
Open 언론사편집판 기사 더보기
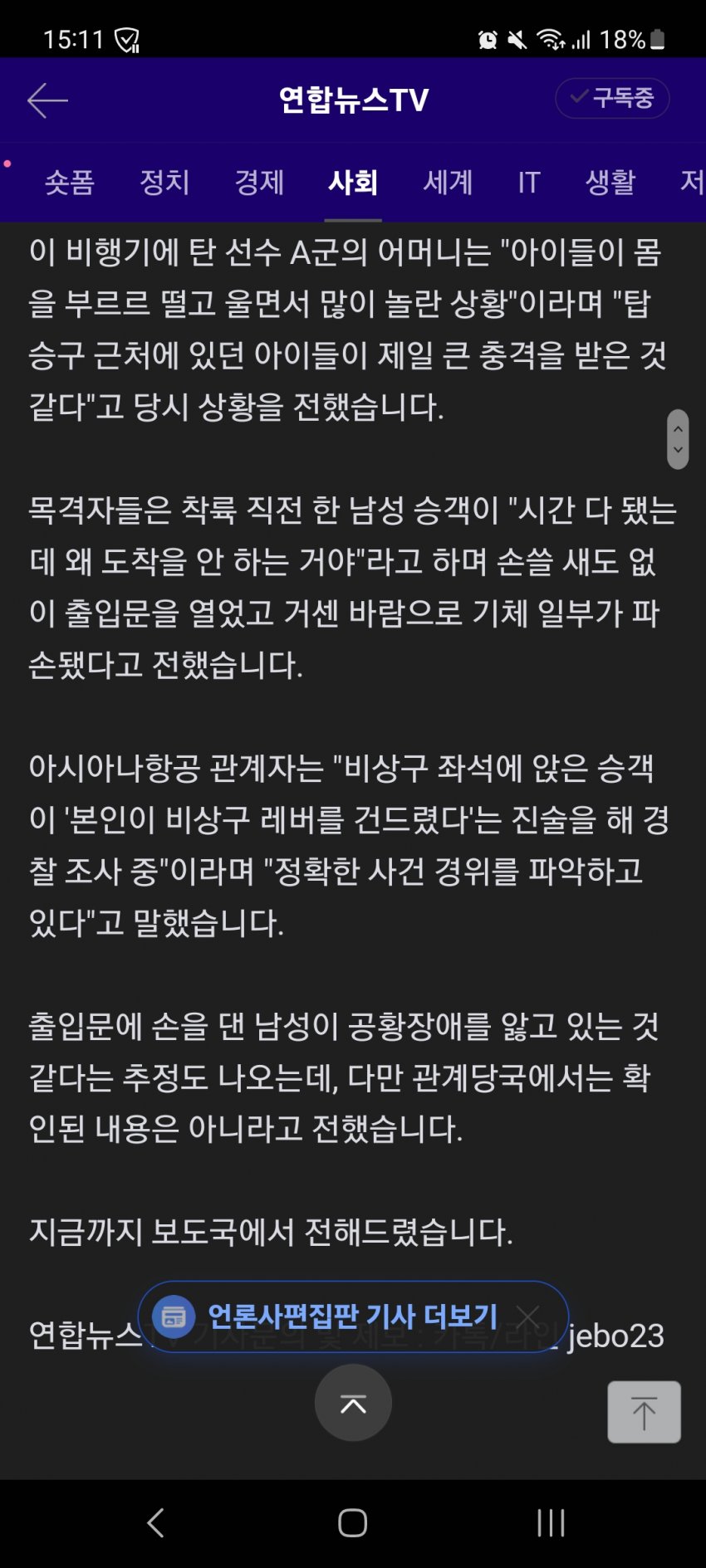click(x=352, y=1316)
